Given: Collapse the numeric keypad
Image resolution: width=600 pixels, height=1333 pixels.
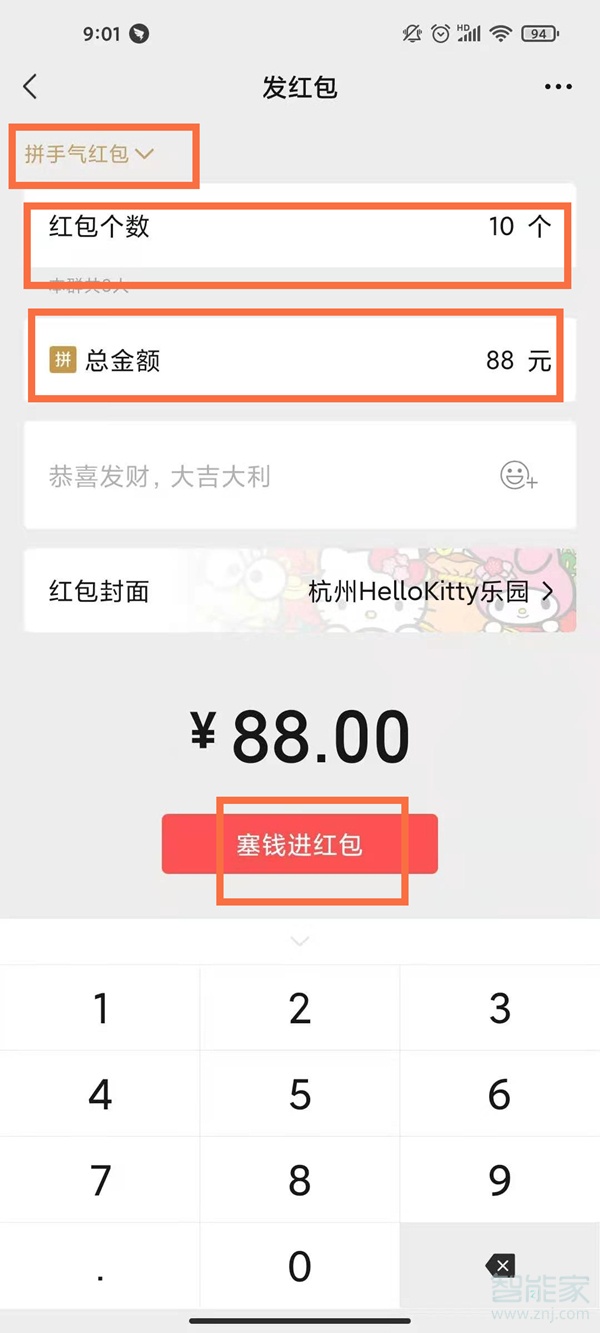Looking at the screenshot, I should [x=300, y=941].
